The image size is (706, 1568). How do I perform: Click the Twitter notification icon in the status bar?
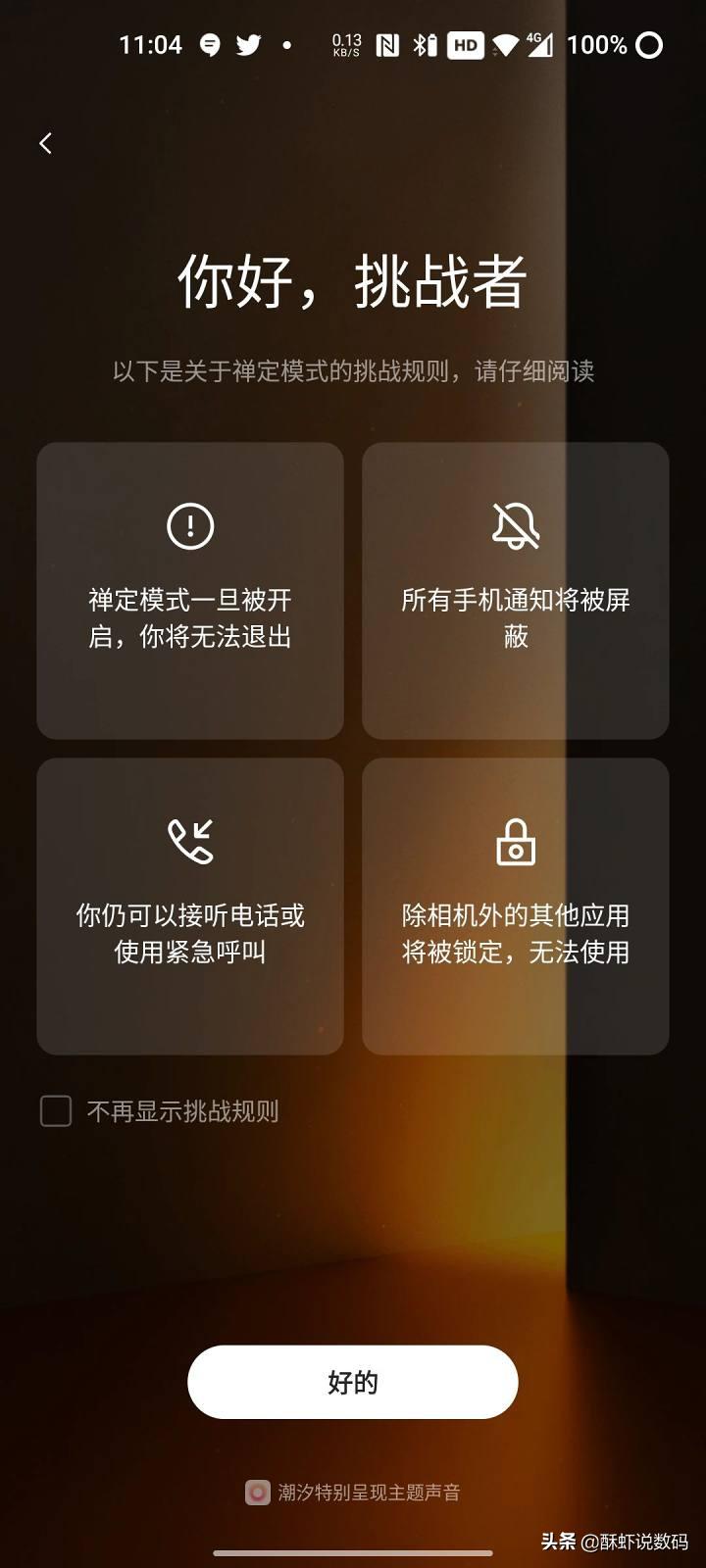tap(248, 44)
